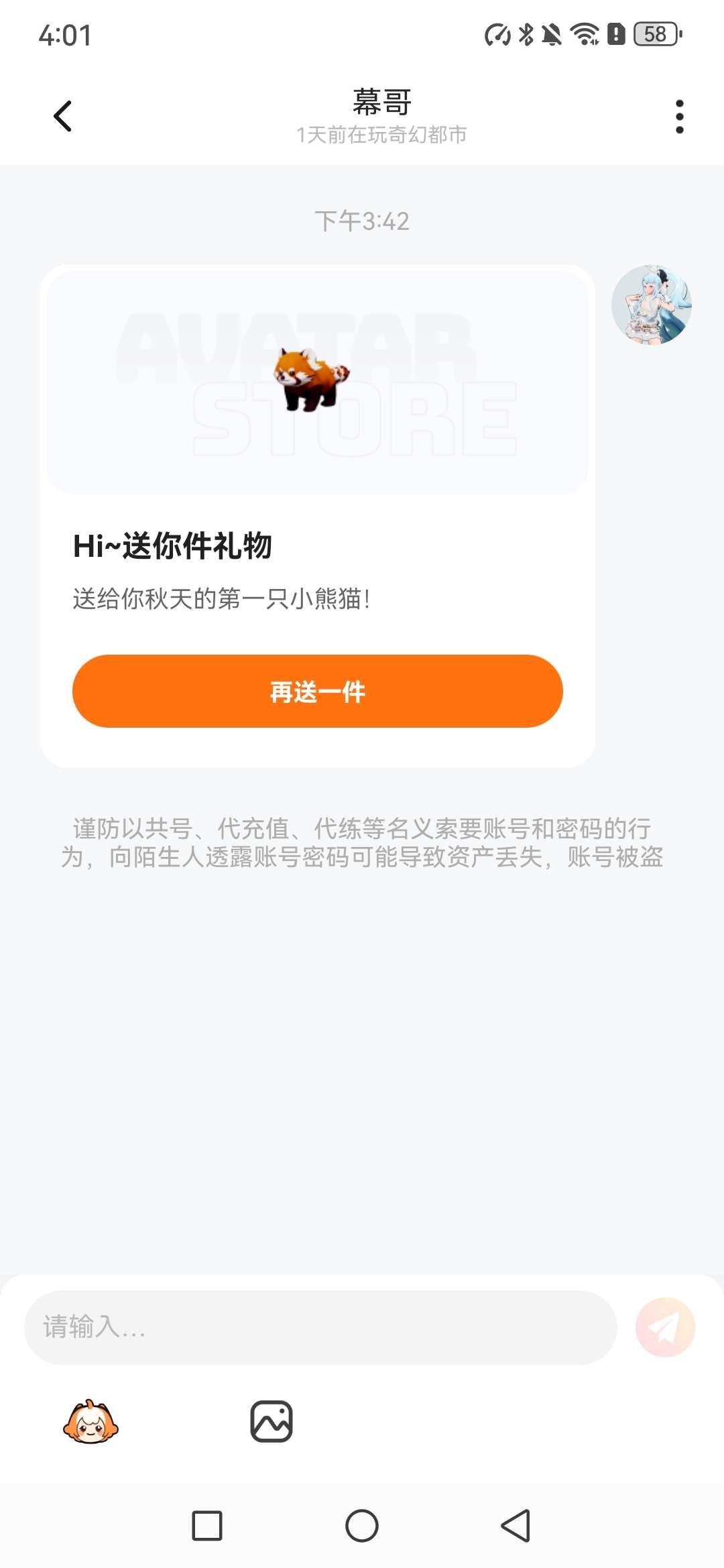The height and width of the screenshot is (1568, 724).
Task: Go to the system home screen
Action: (362, 1526)
